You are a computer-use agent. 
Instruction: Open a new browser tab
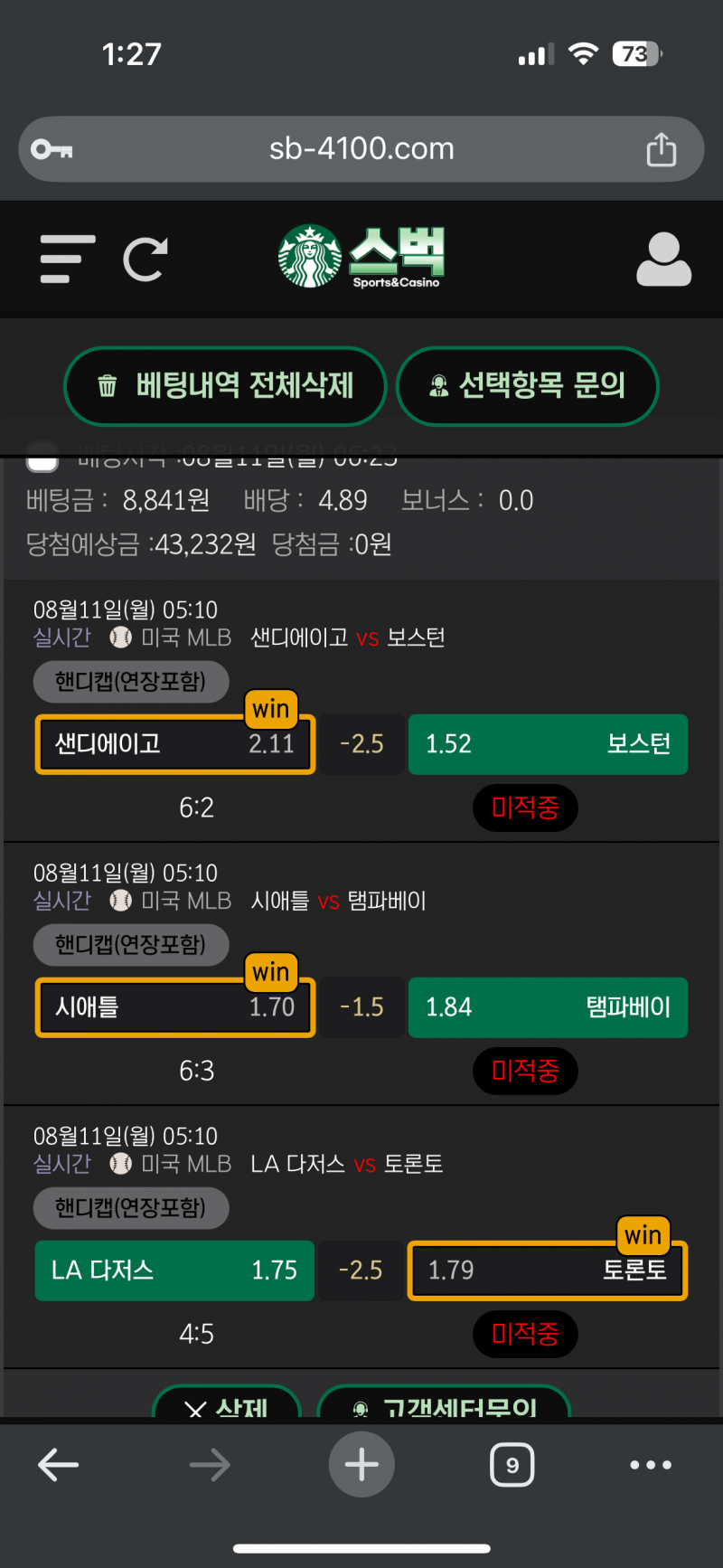[x=361, y=1465]
